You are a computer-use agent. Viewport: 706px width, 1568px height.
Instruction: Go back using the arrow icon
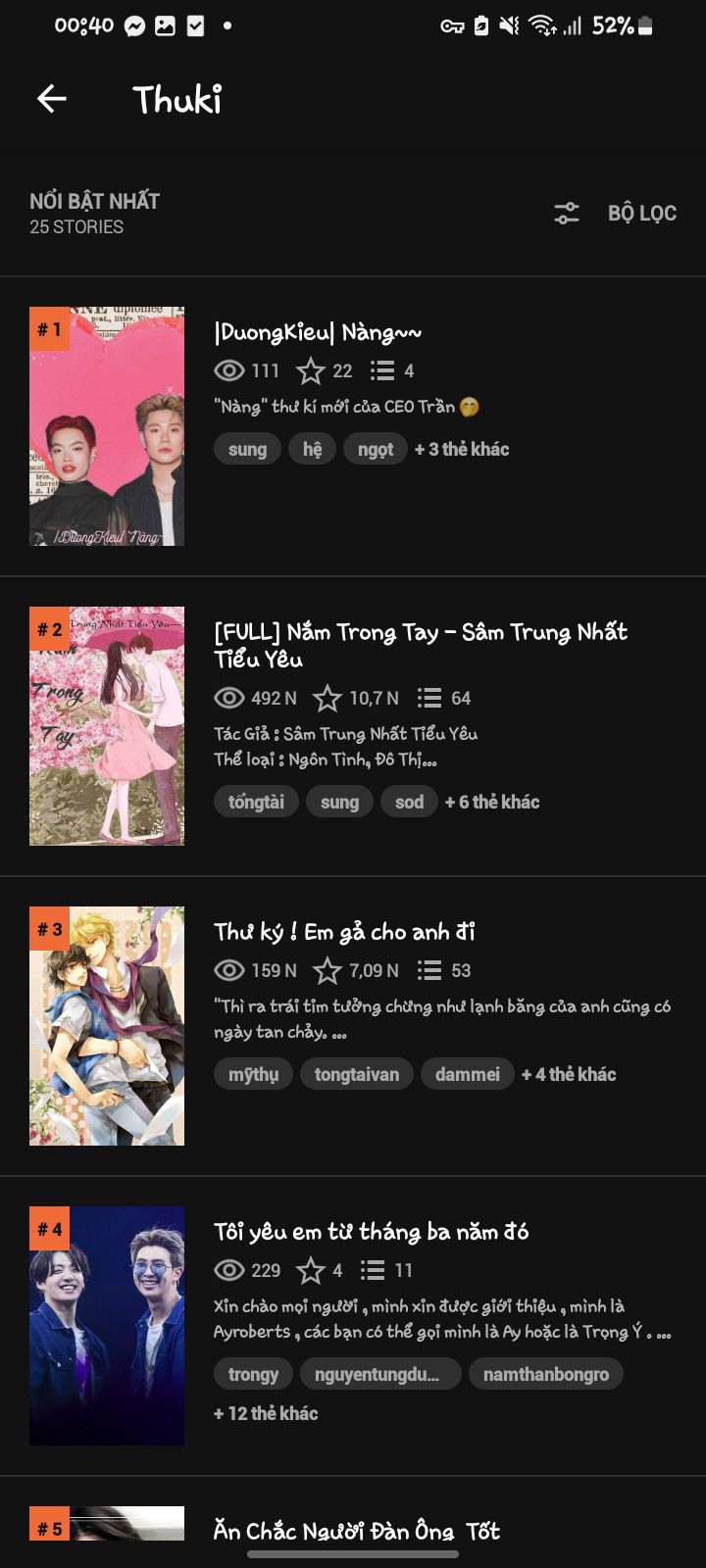[x=51, y=98]
